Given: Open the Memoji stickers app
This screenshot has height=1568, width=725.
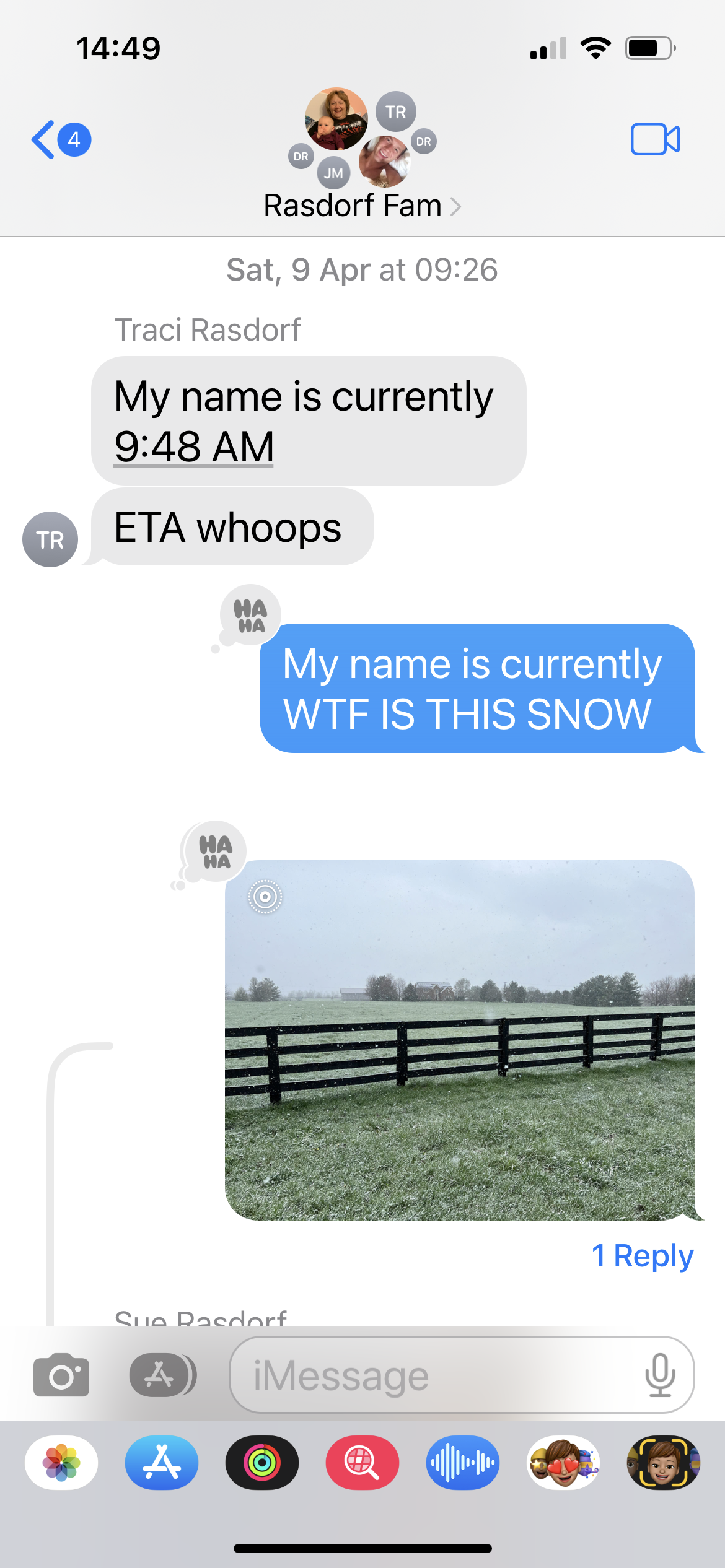Looking at the screenshot, I should tap(563, 1462).
